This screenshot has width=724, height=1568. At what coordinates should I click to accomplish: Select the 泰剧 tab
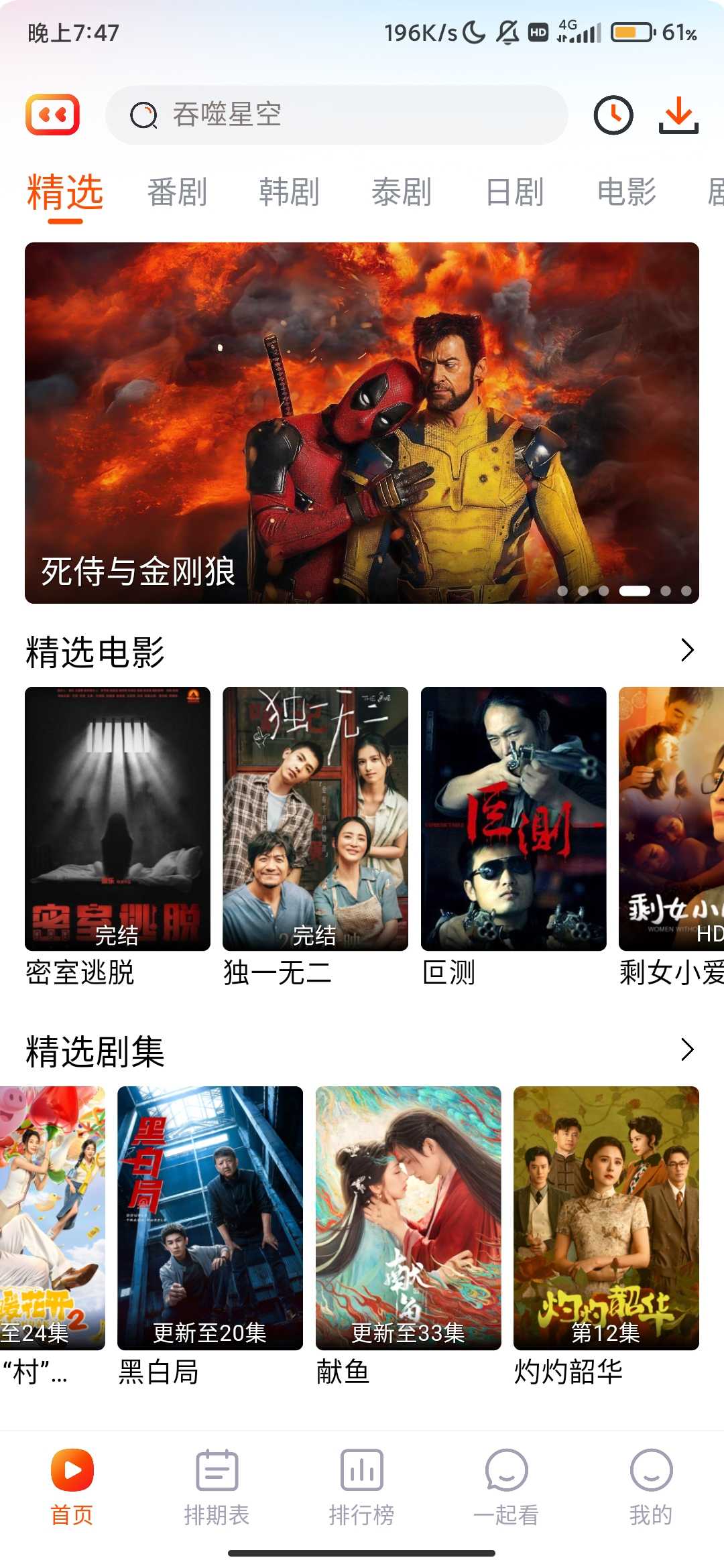pyautogui.click(x=402, y=192)
